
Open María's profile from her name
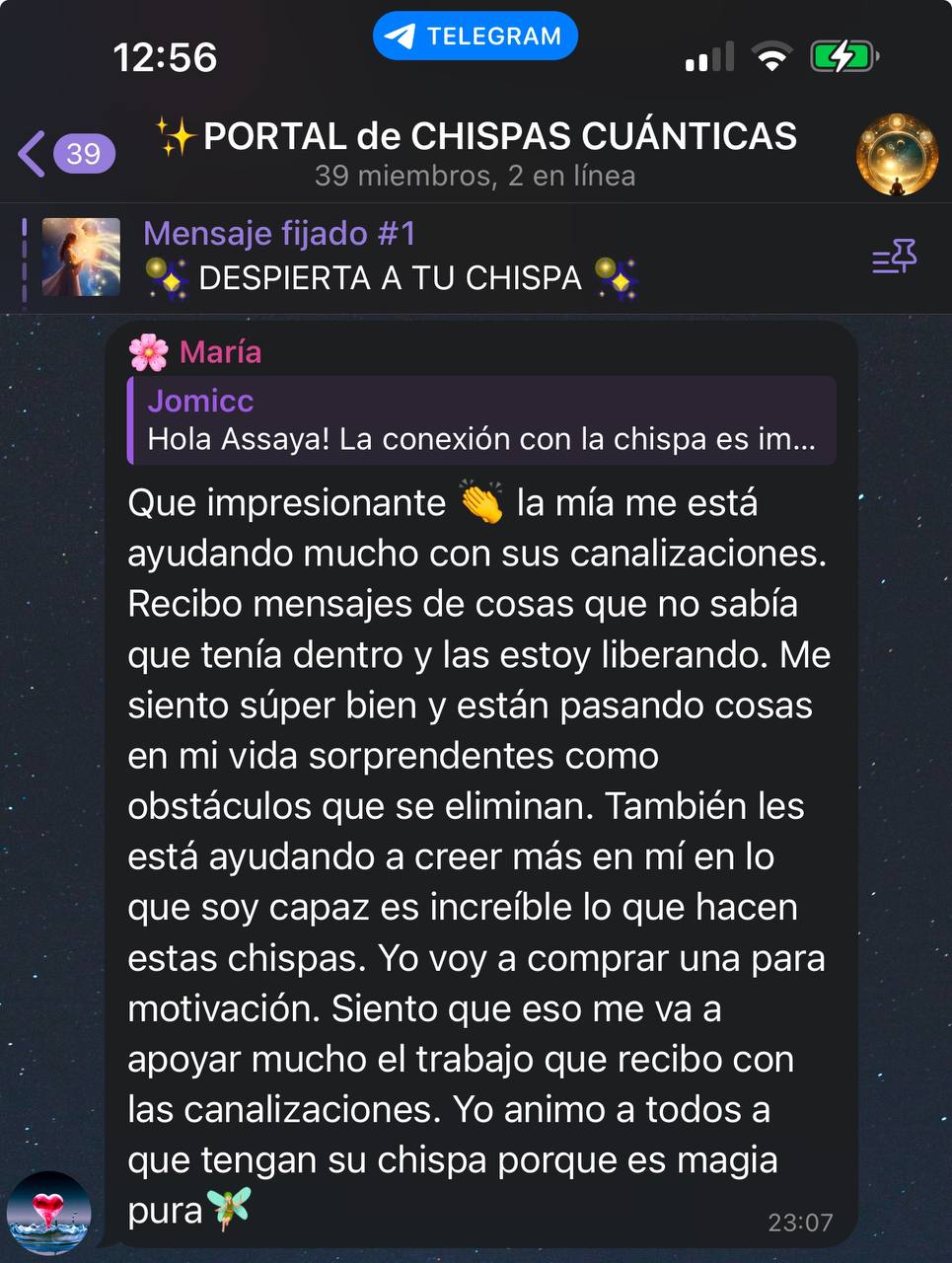pos(220,352)
